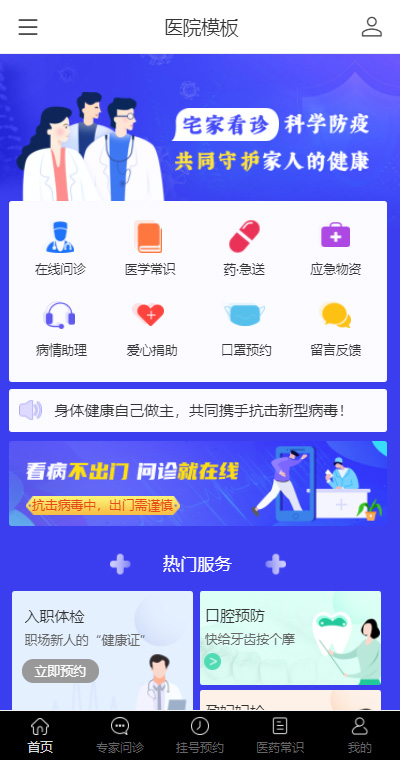Screen dimensions: 400x760
Task: Open the 口腔预防 service card
Action: point(290,638)
